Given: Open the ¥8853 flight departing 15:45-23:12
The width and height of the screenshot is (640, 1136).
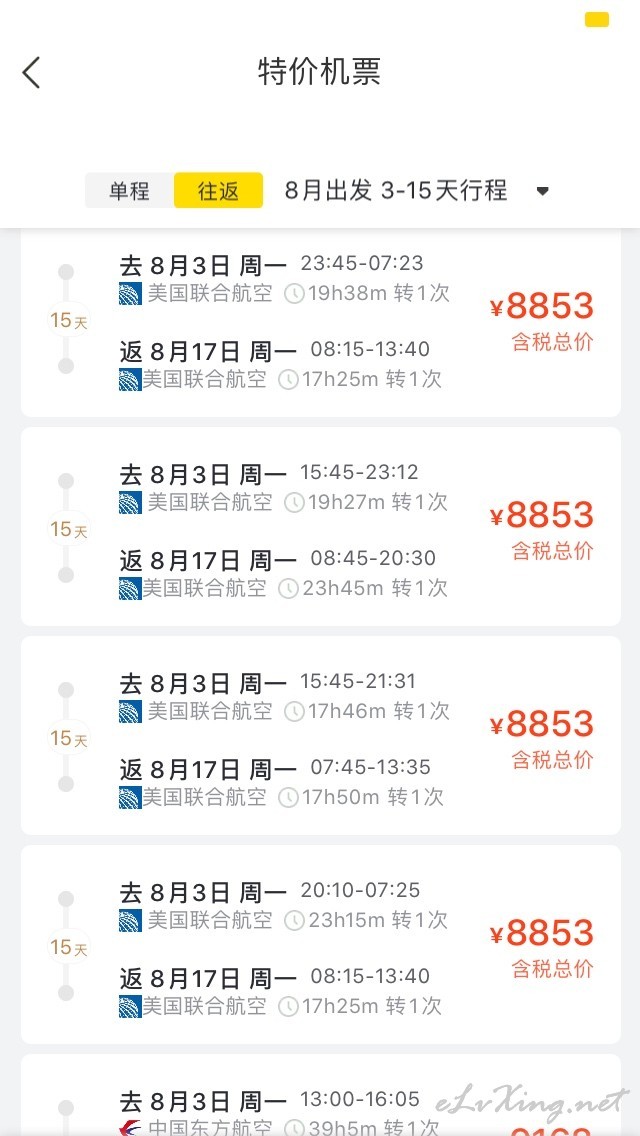Looking at the screenshot, I should tap(320, 527).
